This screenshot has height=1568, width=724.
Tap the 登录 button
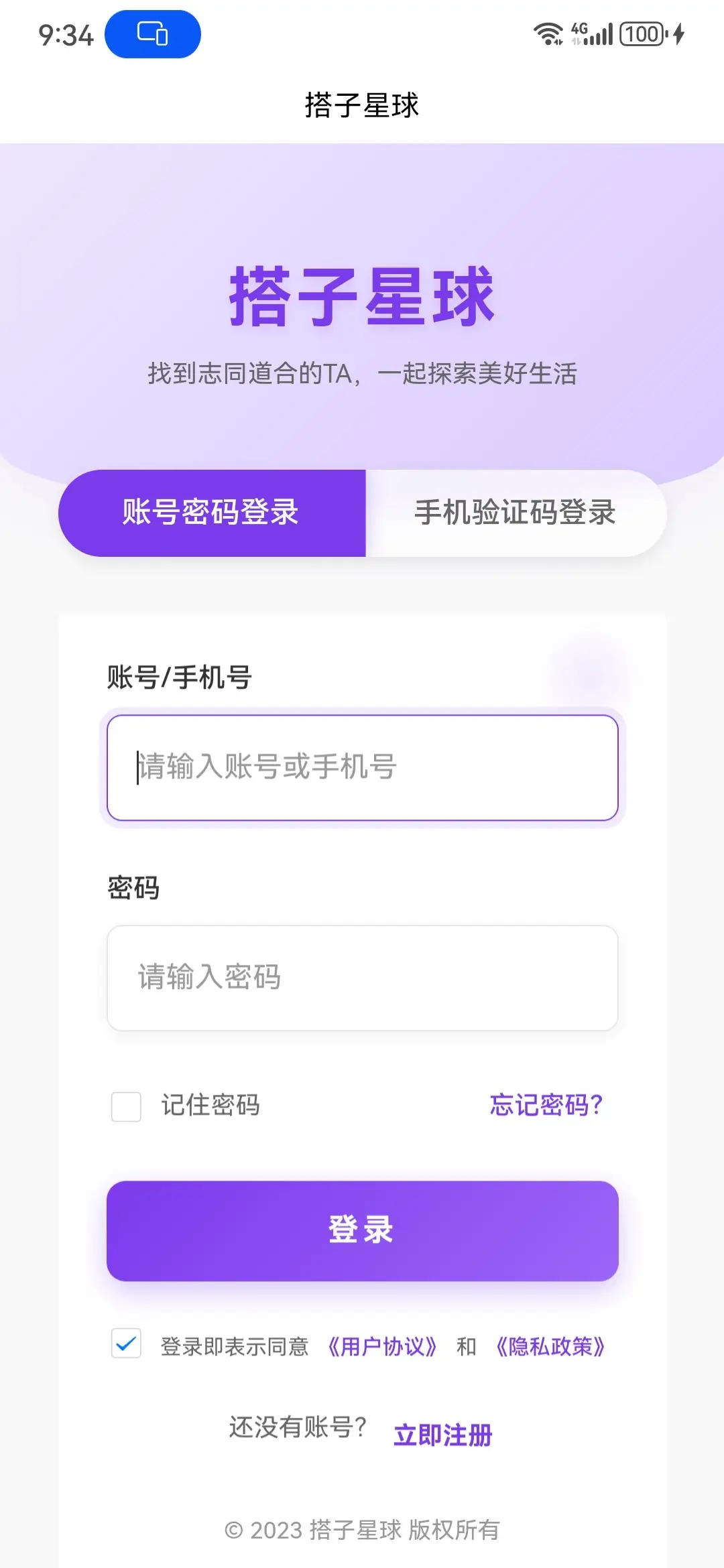pyautogui.click(x=362, y=1231)
